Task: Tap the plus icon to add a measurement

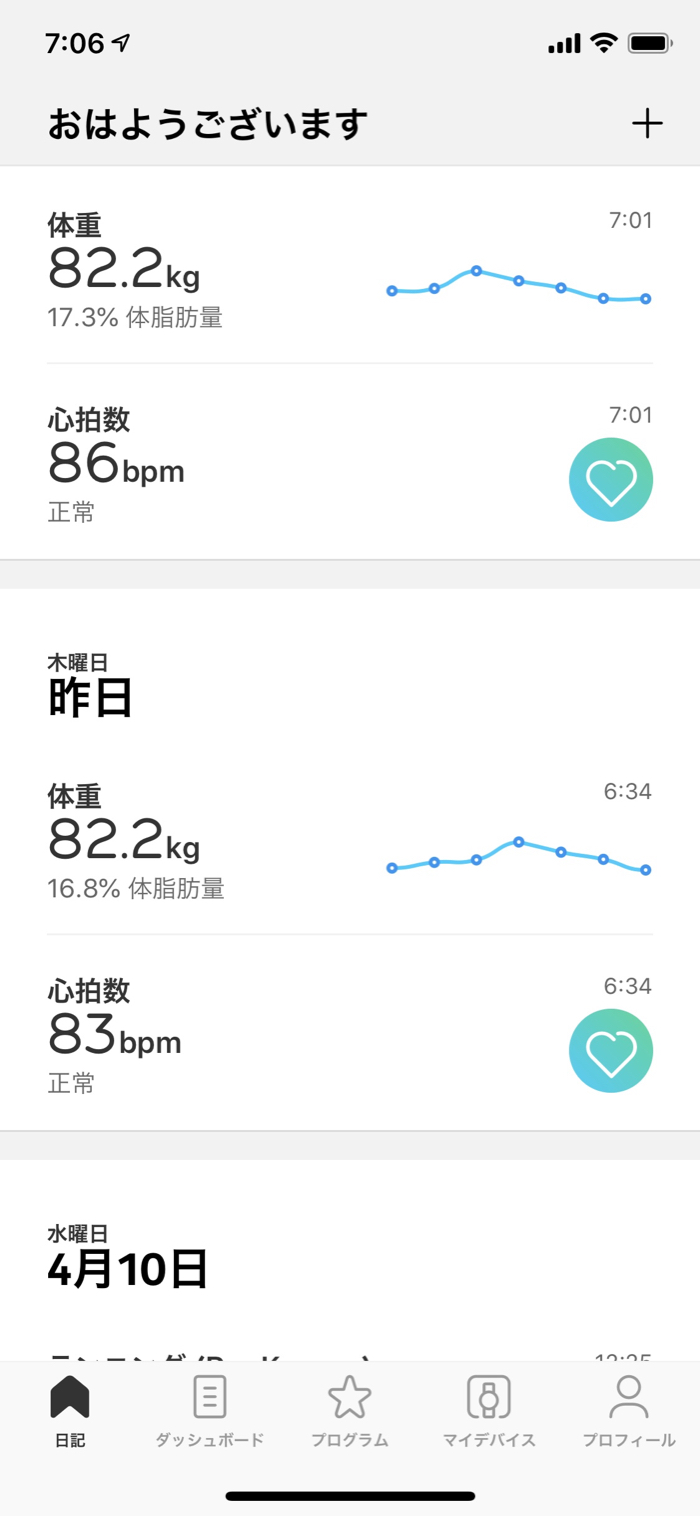Action: point(647,124)
